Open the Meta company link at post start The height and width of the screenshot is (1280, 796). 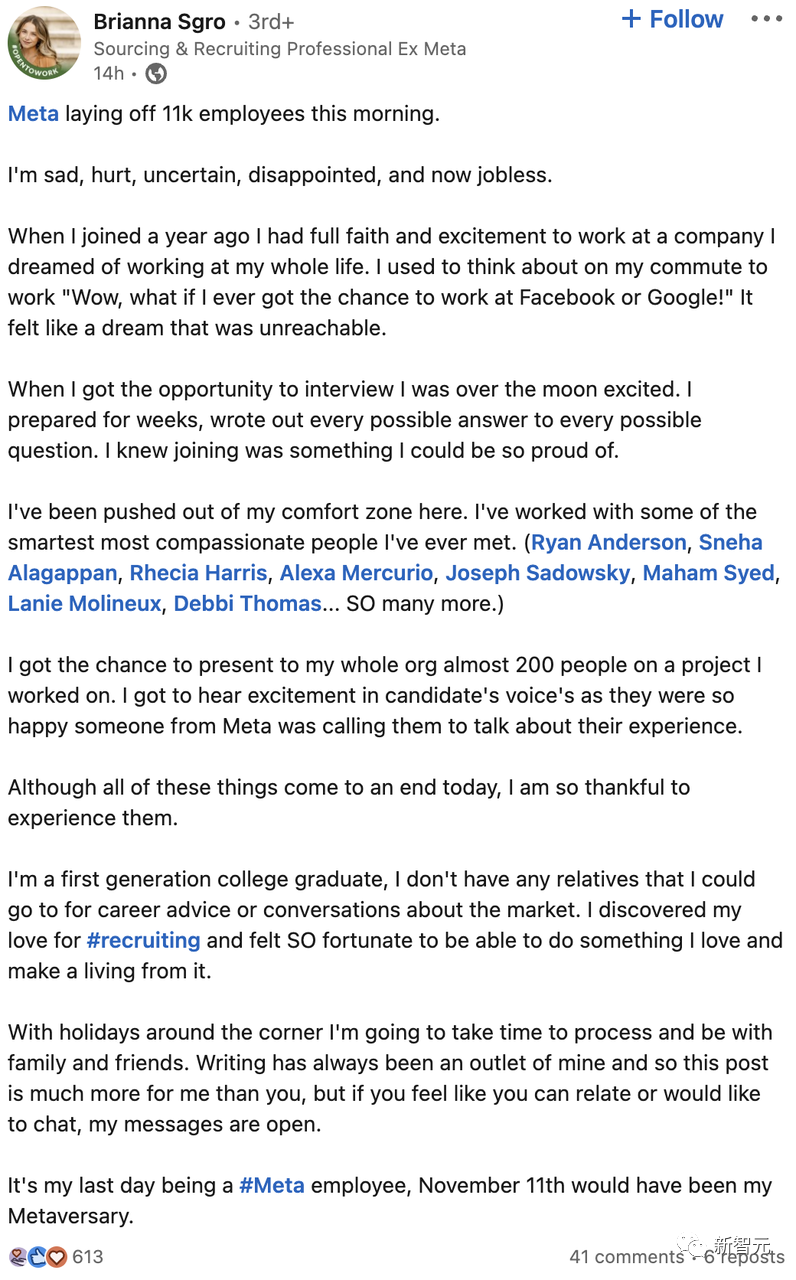coord(33,114)
